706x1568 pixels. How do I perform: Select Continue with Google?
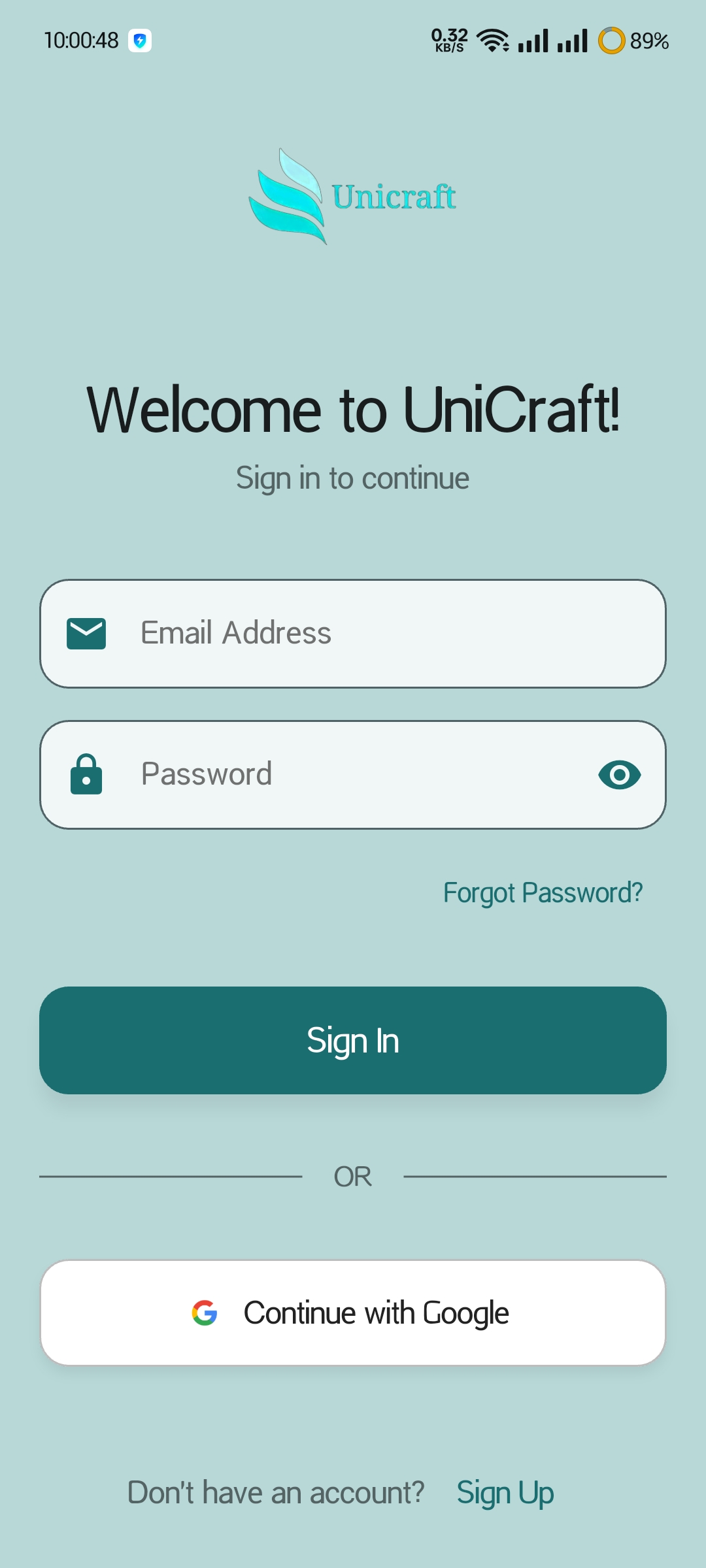click(353, 1313)
